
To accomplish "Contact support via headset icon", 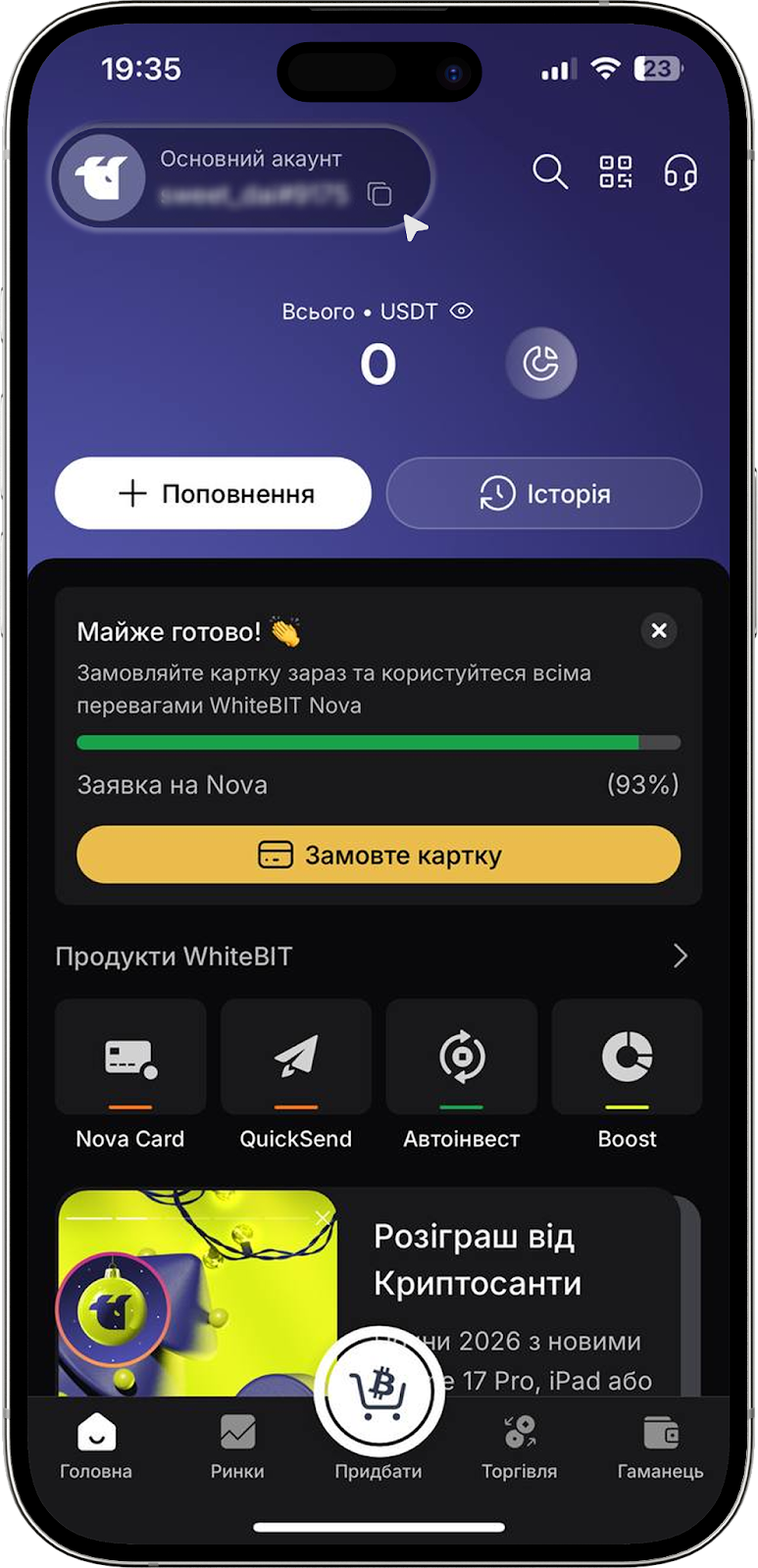I will (x=680, y=172).
